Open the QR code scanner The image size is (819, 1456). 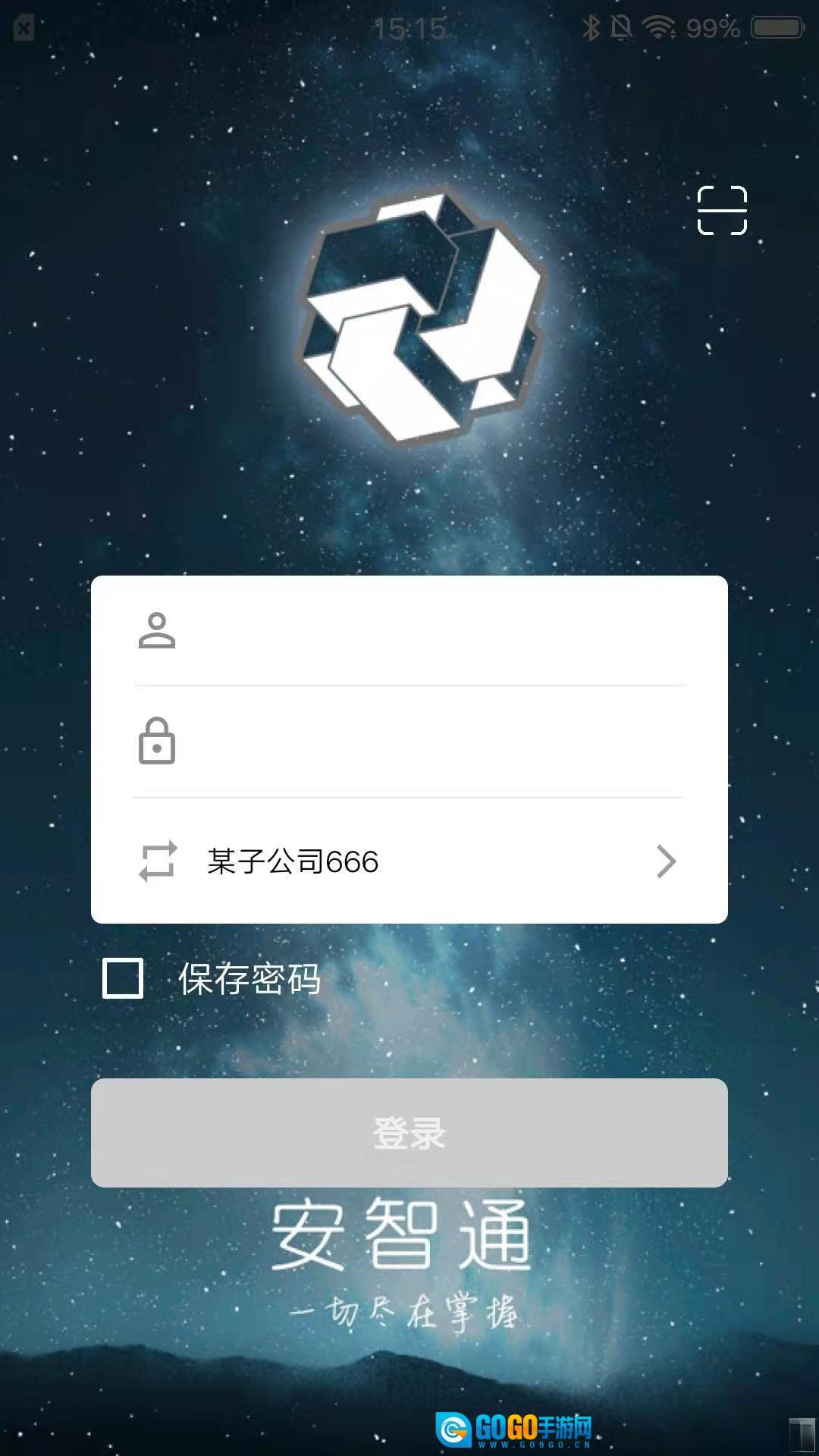(722, 210)
